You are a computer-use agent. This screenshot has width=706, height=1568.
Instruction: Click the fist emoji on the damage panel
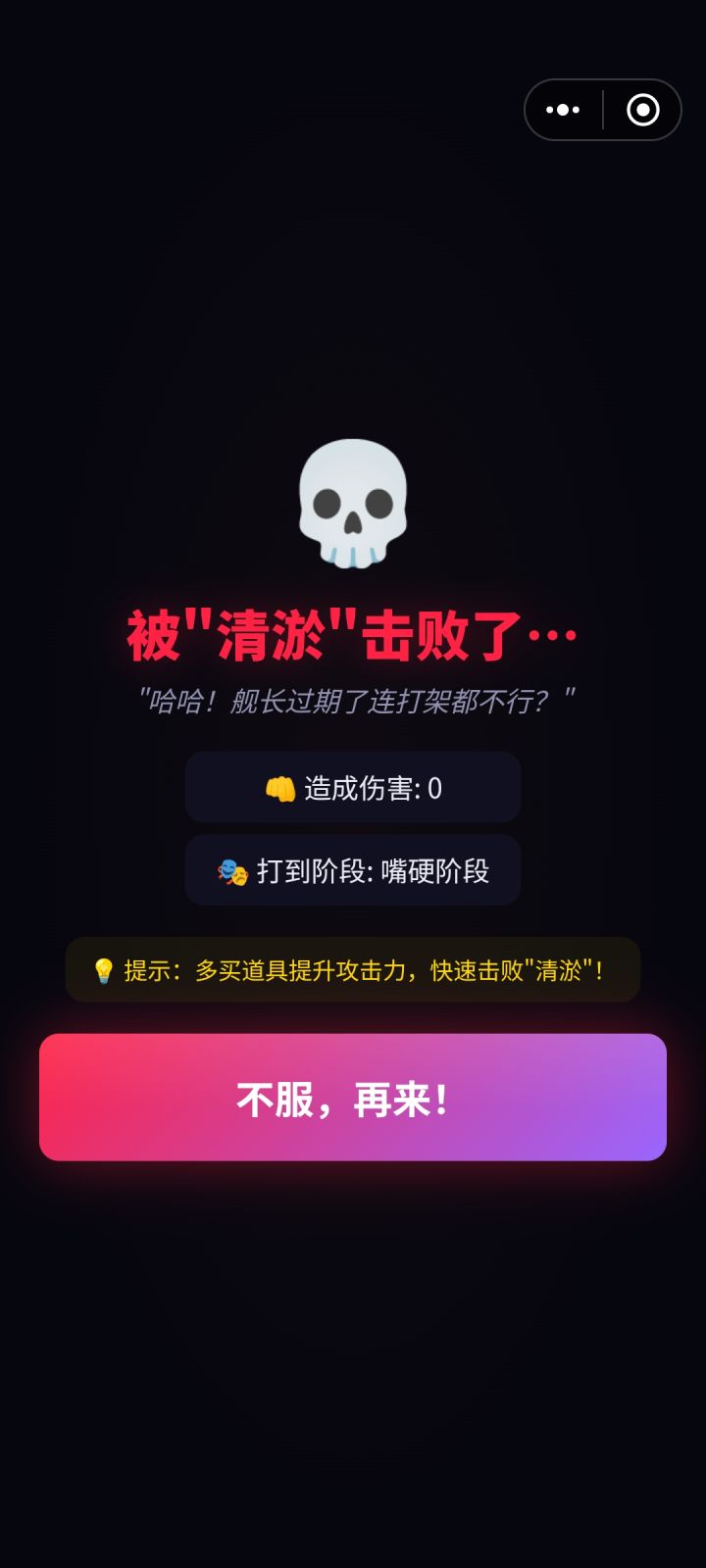point(281,787)
